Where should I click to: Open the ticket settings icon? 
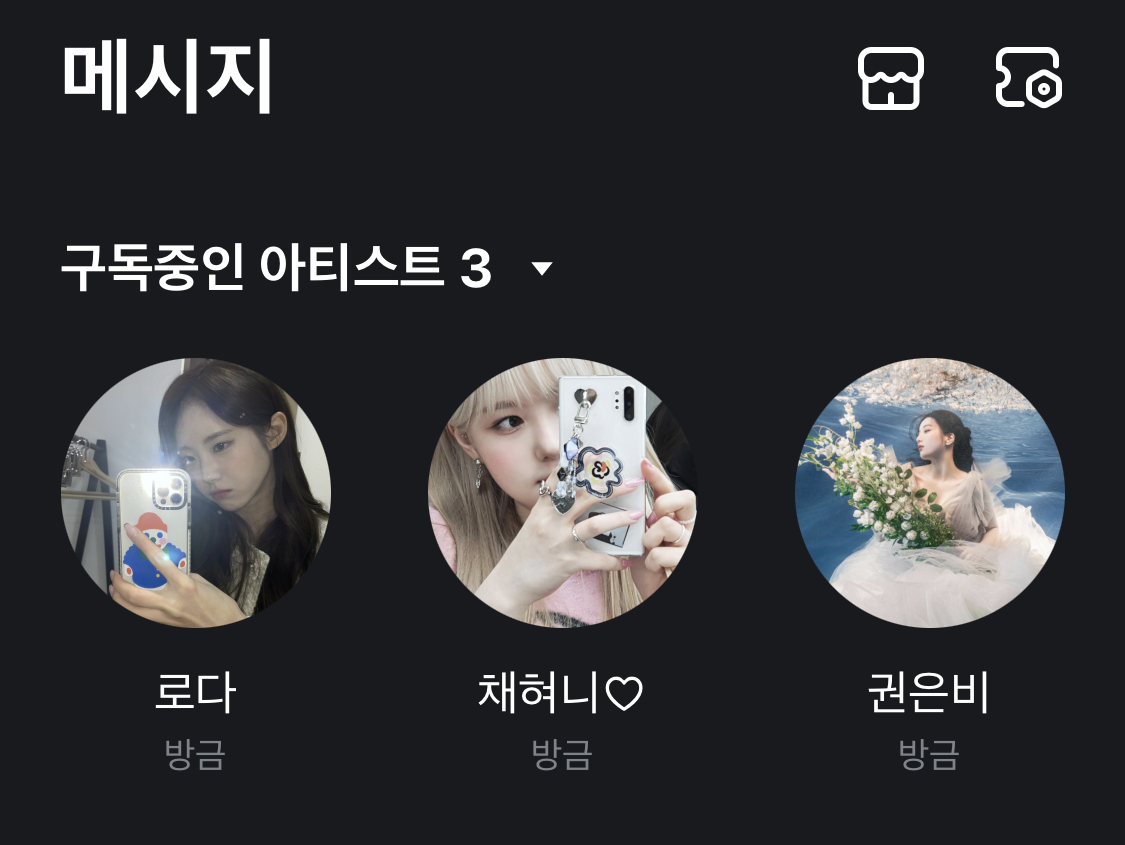[x=1028, y=79]
